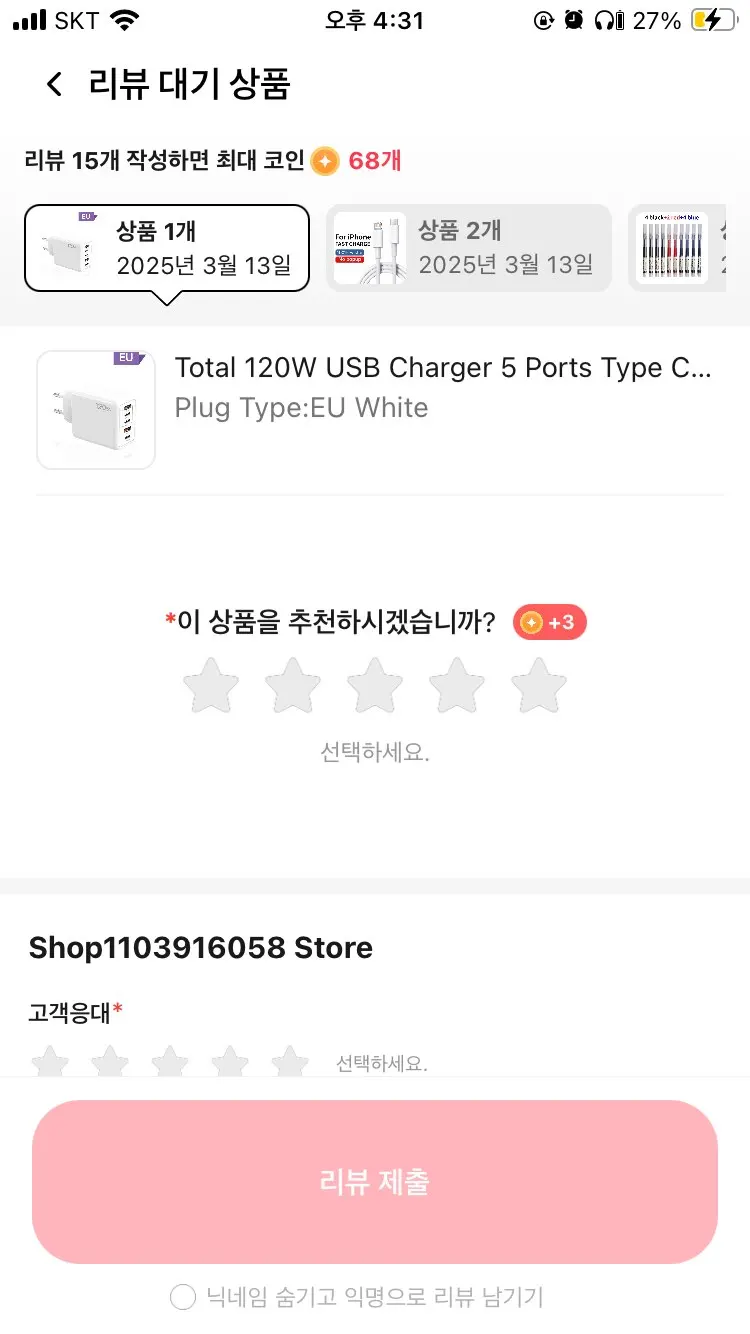Rate 고객응대 by tapping its first star
Image resolution: width=750 pixels, height=1334 pixels.
tap(50, 1062)
